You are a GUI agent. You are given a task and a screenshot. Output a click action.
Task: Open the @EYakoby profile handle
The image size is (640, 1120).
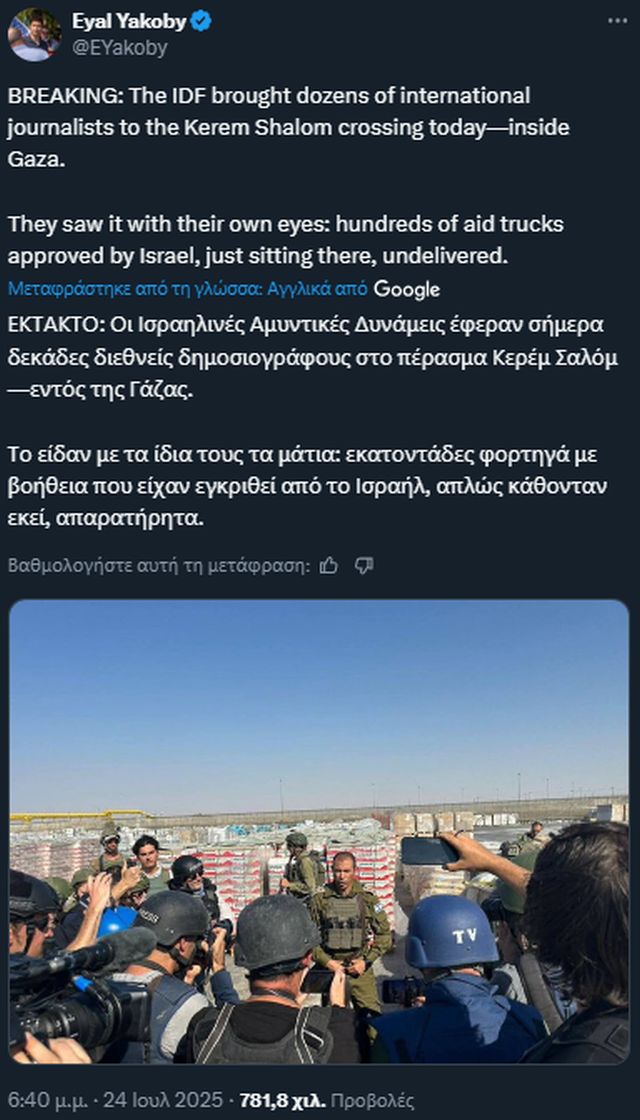click(x=119, y=47)
